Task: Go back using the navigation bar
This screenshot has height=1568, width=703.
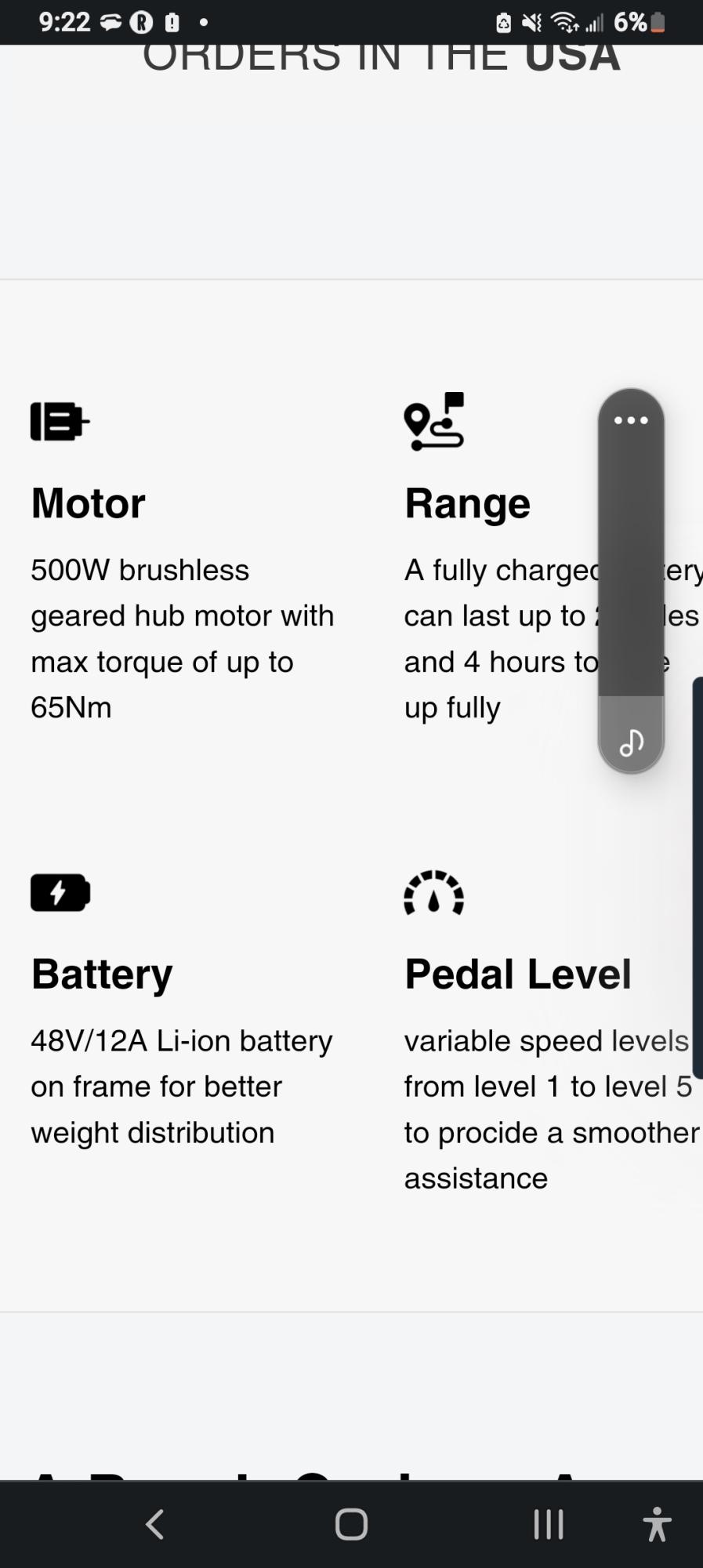Action: [155, 1524]
